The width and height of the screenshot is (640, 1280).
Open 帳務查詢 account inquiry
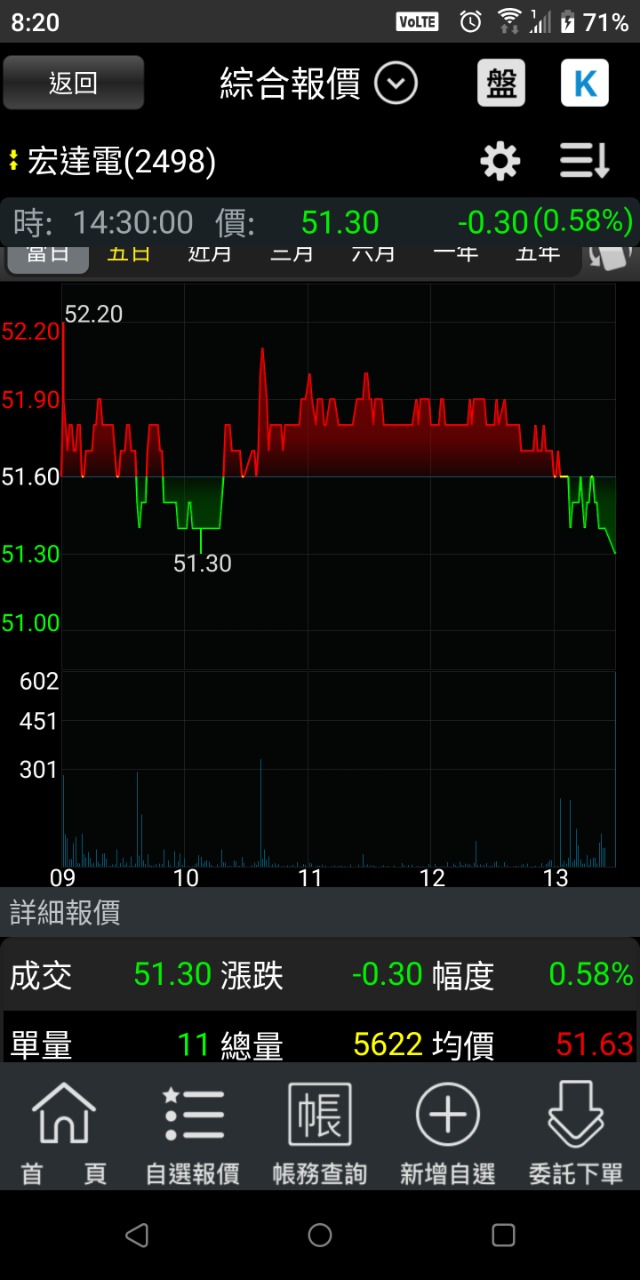pyautogui.click(x=320, y=1132)
